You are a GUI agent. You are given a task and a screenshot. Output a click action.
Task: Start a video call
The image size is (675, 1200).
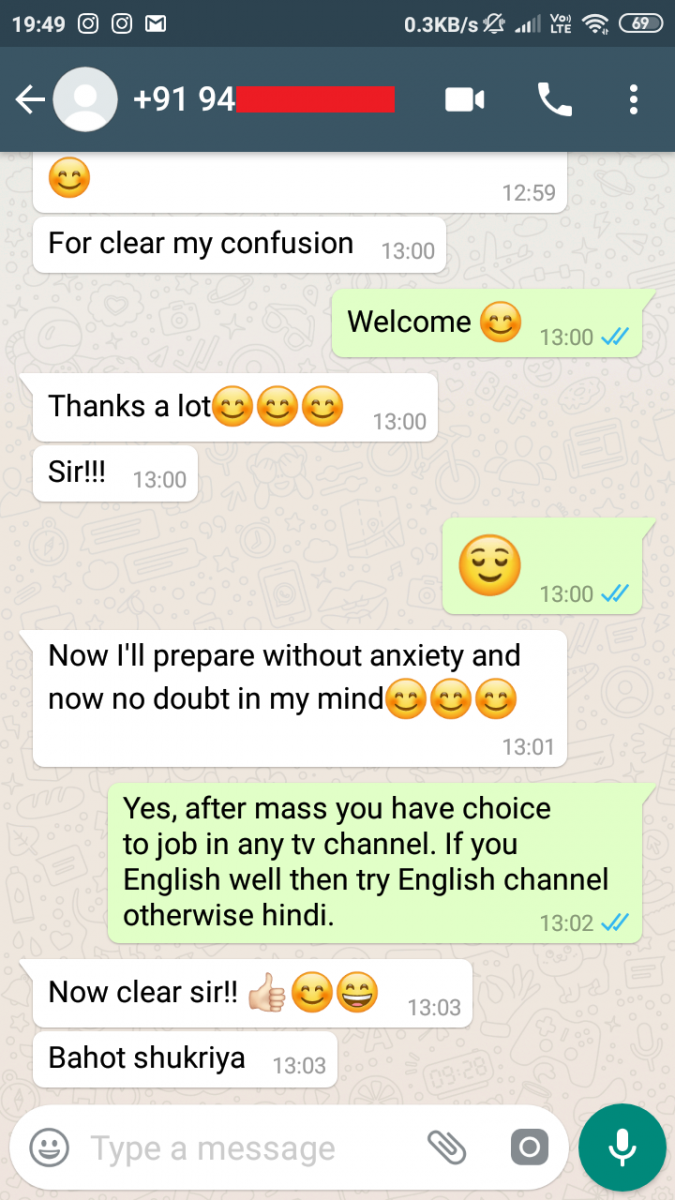465,100
